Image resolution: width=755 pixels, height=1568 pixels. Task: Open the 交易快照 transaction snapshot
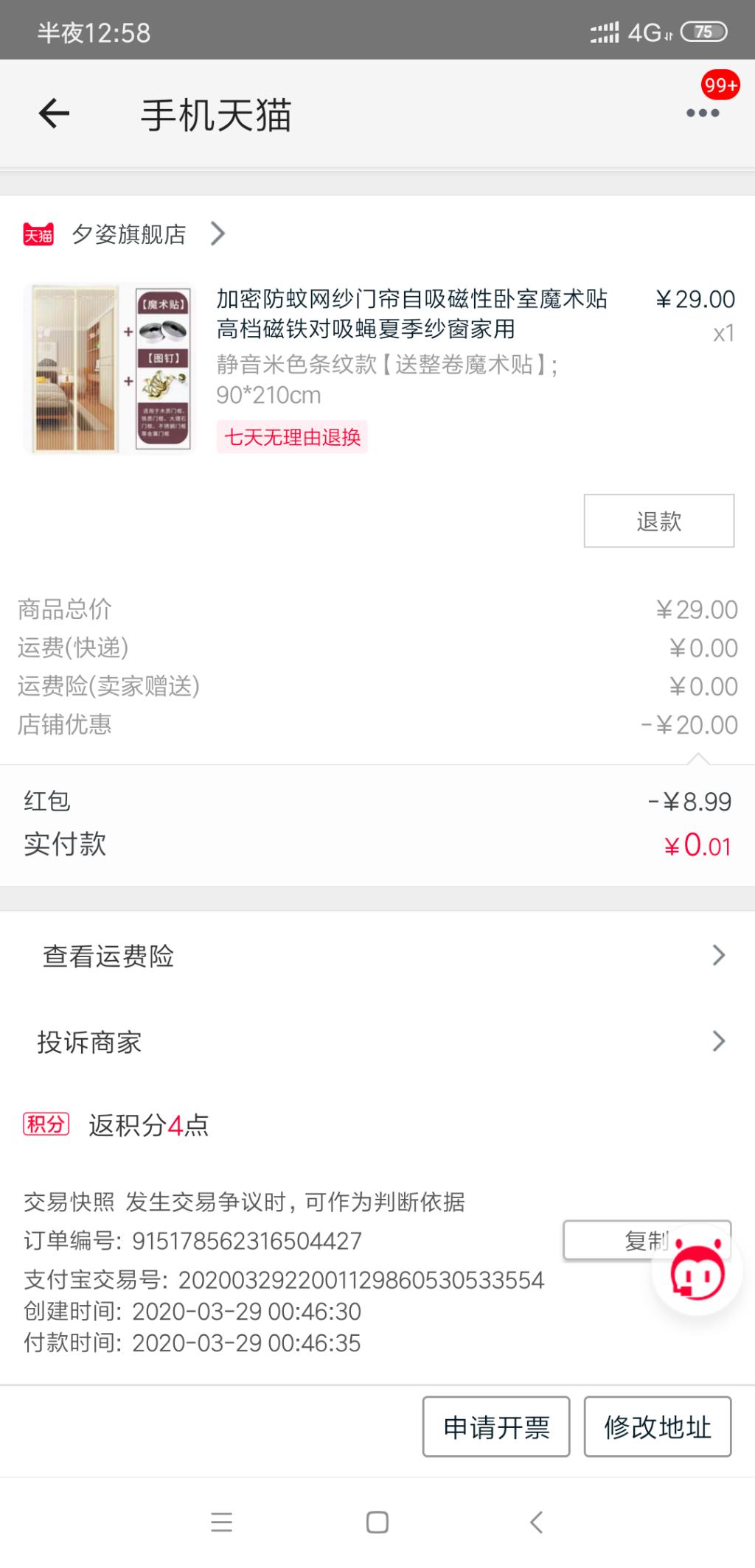pos(69,1202)
